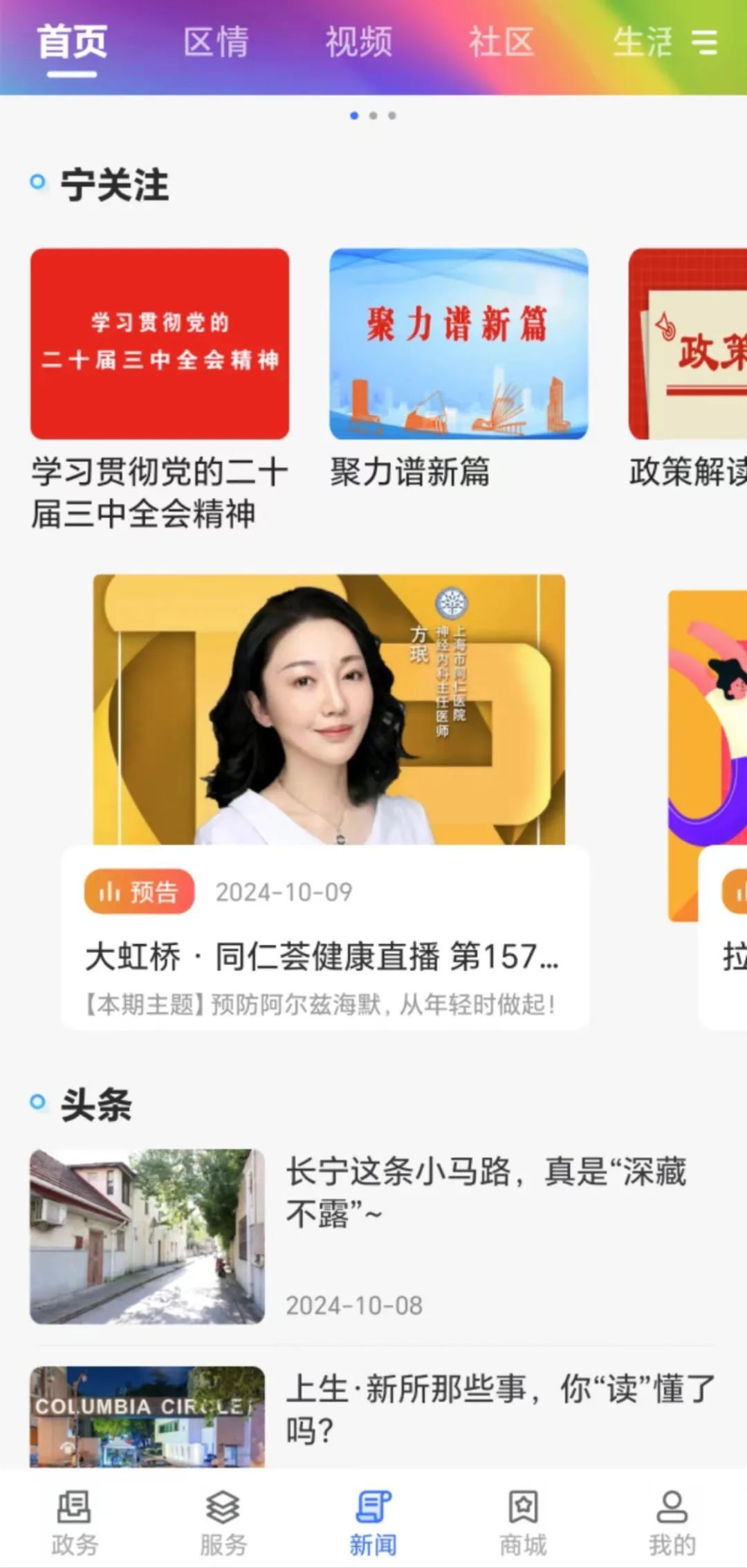Open the 学习贯彻党的二十届三中全会精神 topic card
747x1568 pixels.
point(160,344)
